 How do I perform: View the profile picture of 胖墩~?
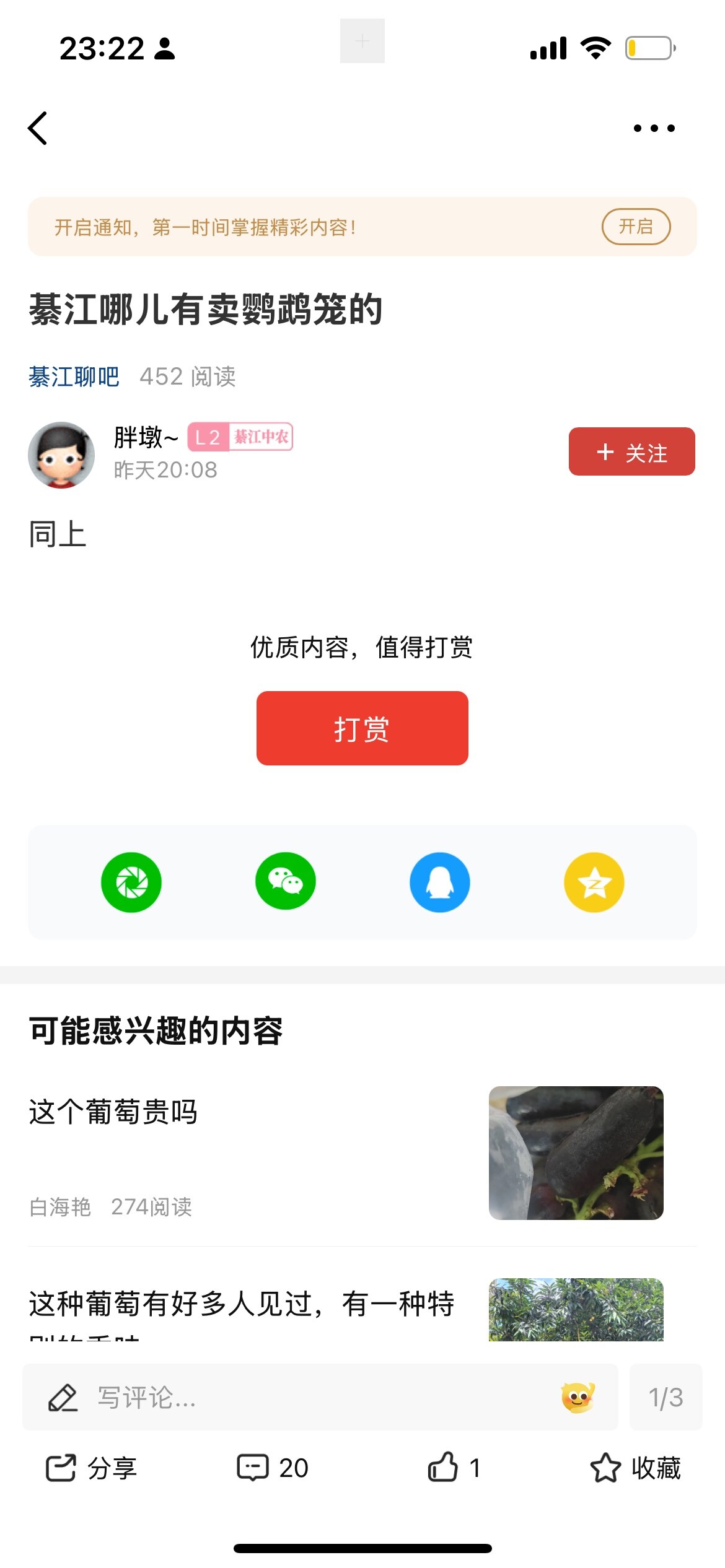pyautogui.click(x=61, y=455)
